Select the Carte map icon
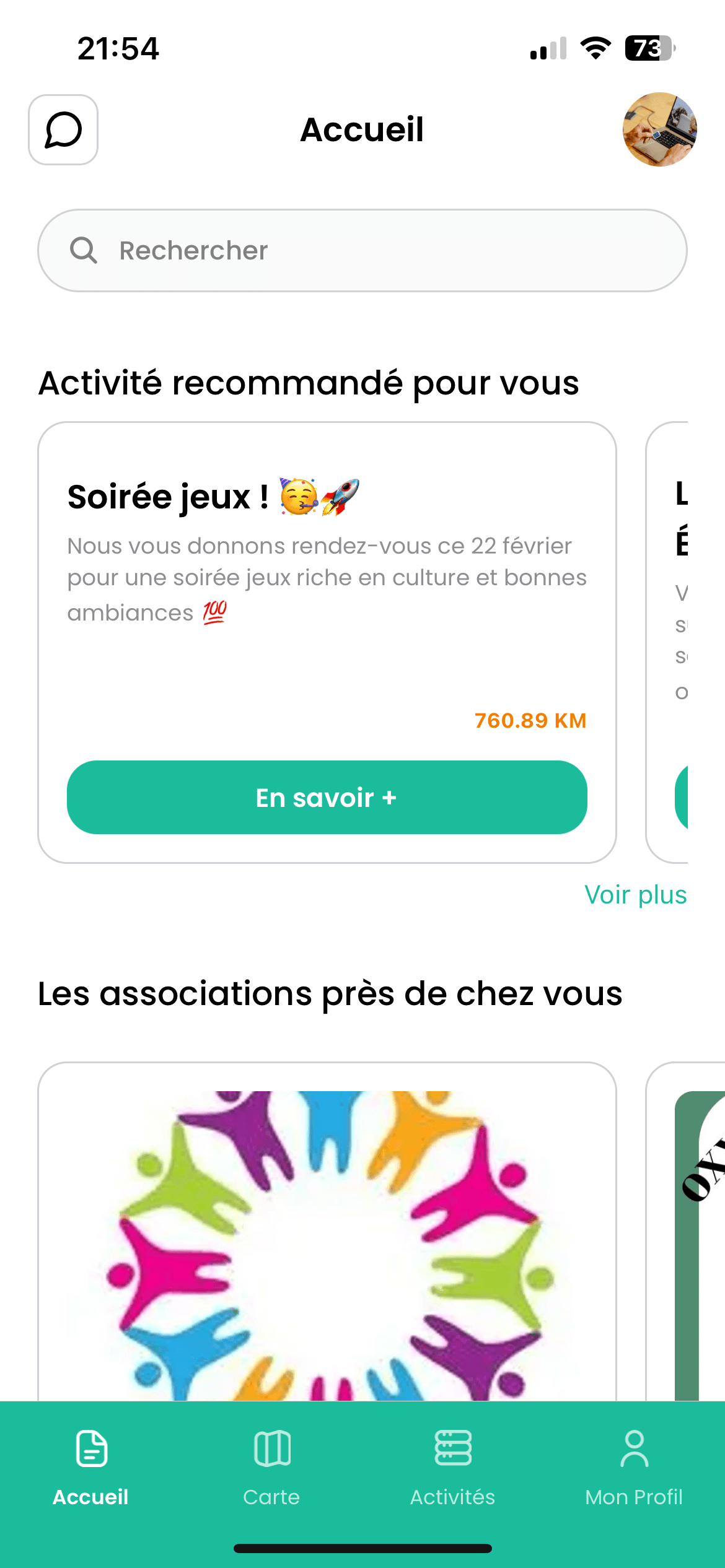Image resolution: width=725 pixels, height=1568 pixels. (271, 1449)
